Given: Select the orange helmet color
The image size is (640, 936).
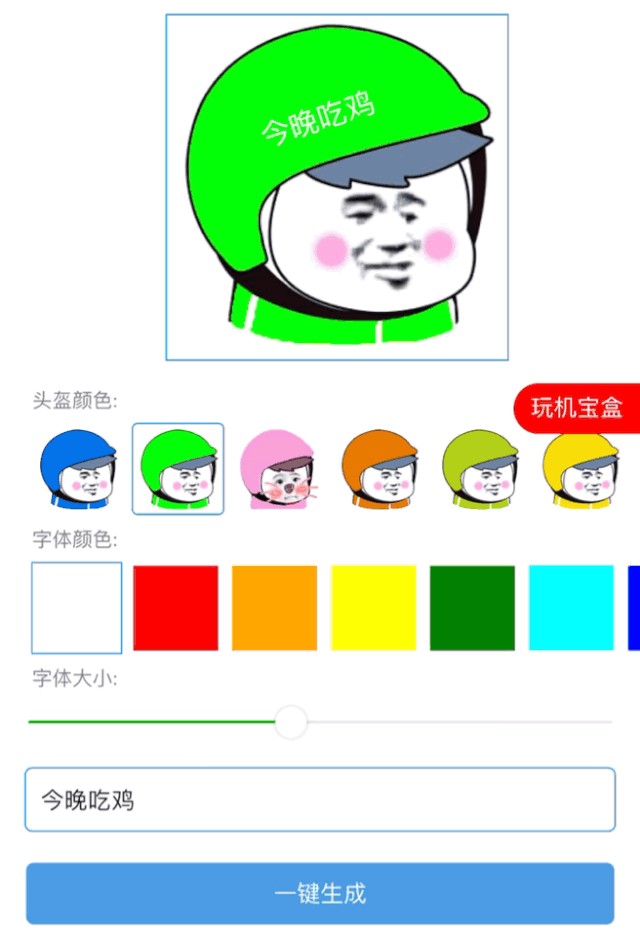Looking at the screenshot, I should 379,469.
